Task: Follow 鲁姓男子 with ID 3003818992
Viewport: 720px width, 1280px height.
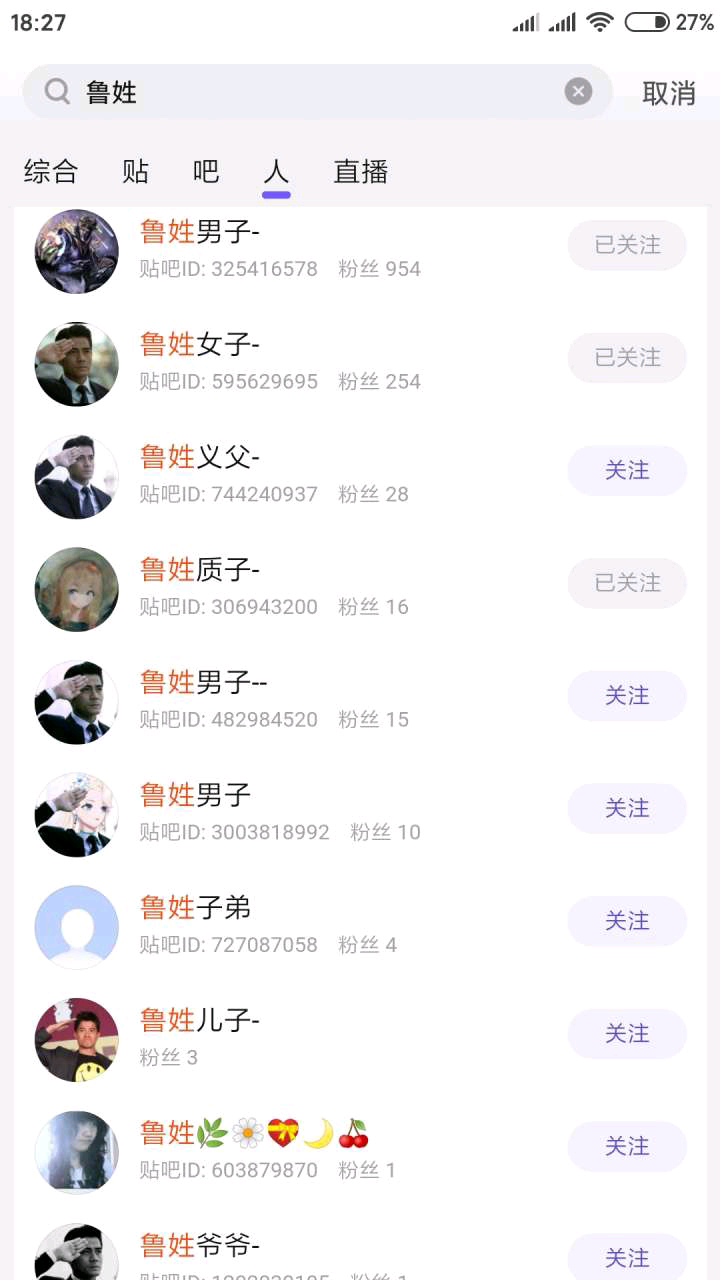Action: (x=627, y=808)
